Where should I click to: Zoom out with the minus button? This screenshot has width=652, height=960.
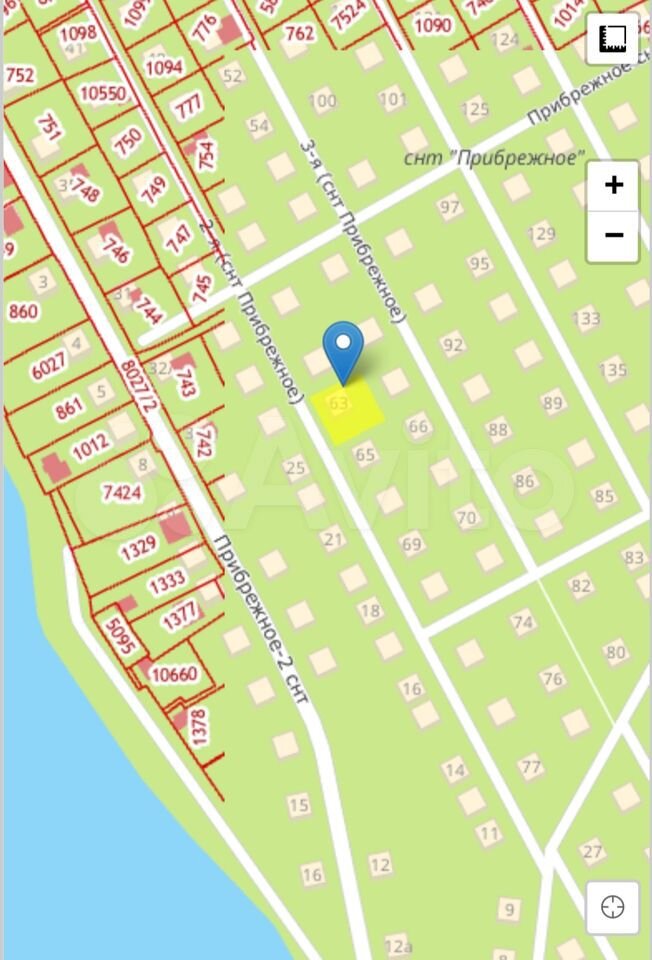click(613, 236)
